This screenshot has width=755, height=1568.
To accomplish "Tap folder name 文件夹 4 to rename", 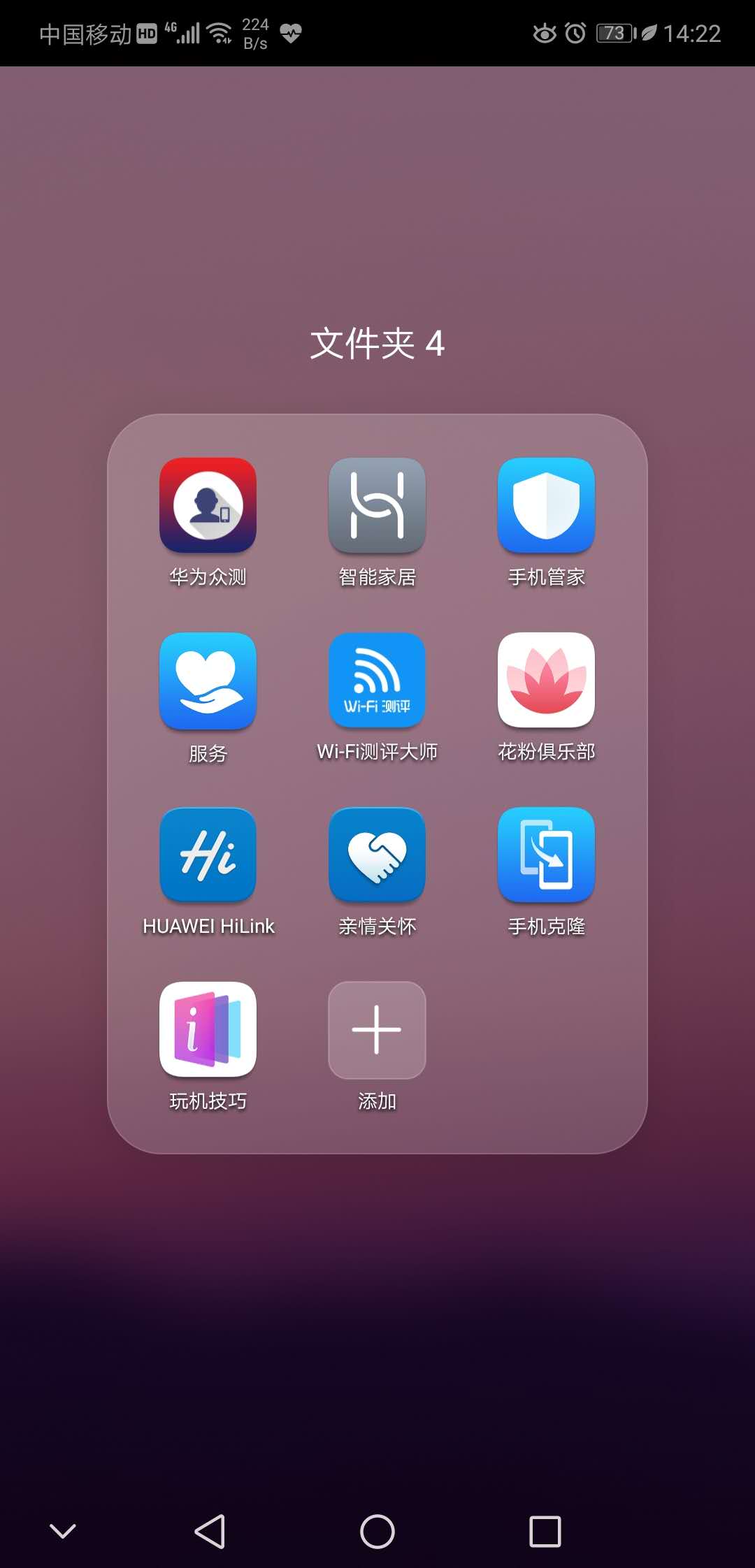I will tap(377, 344).
